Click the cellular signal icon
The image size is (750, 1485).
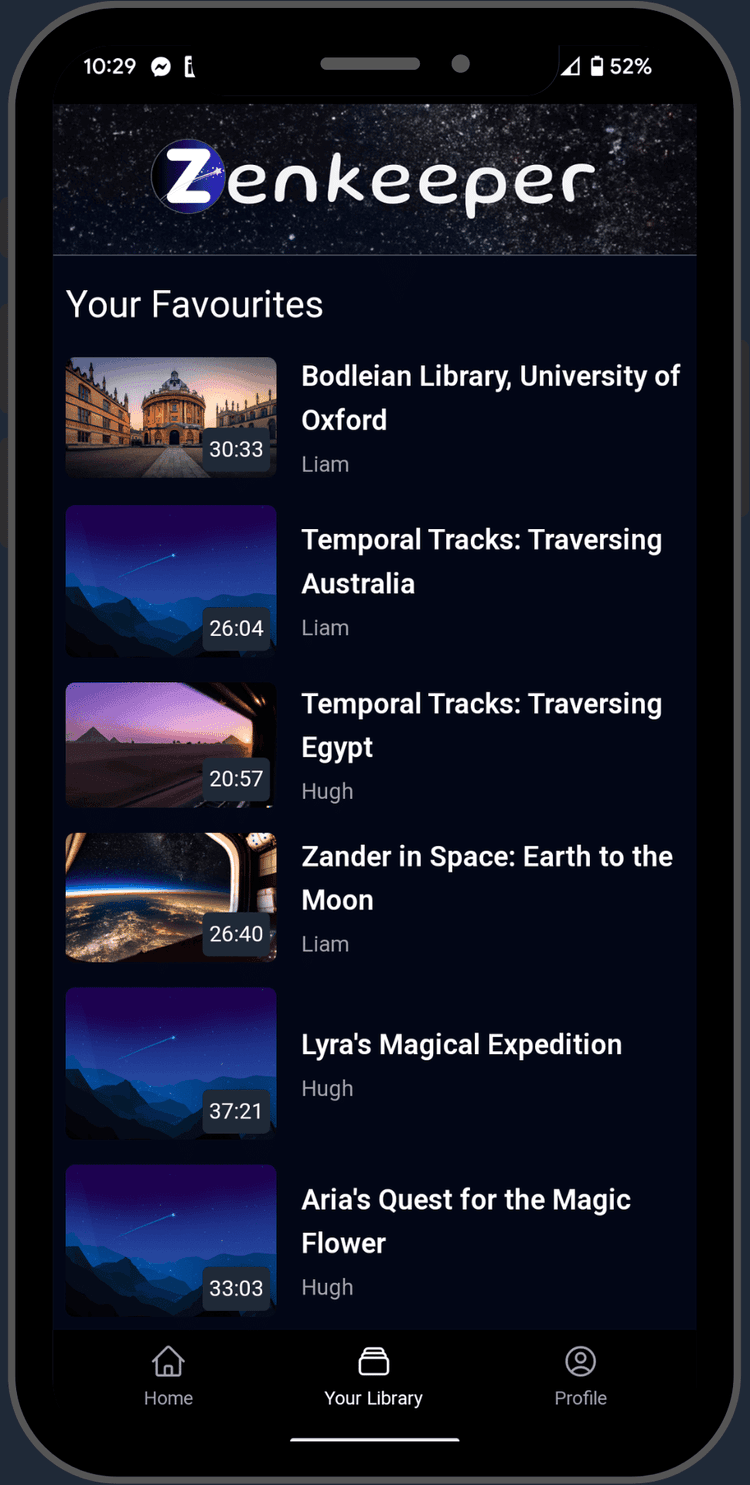click(x=570, y=66)
